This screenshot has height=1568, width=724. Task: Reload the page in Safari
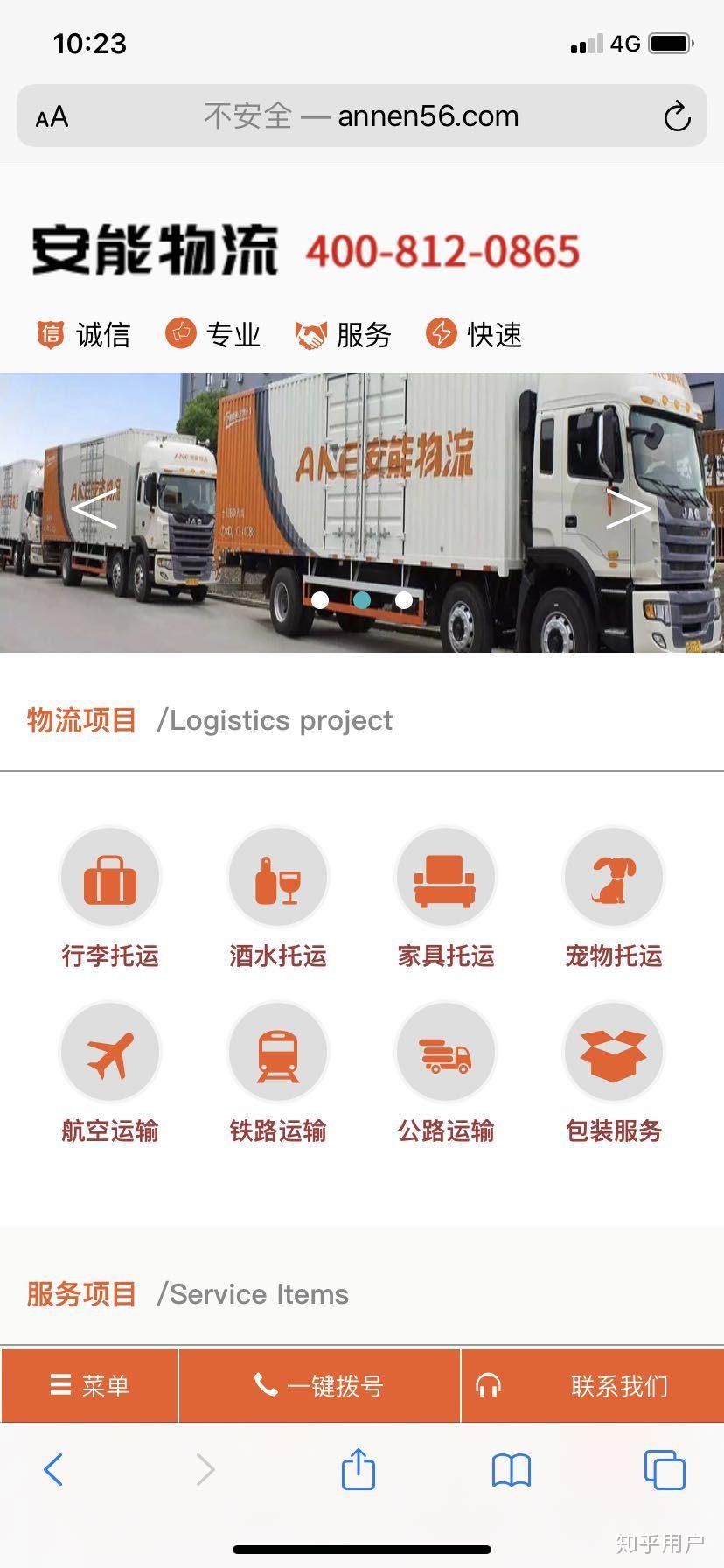[x=677, y=116]
